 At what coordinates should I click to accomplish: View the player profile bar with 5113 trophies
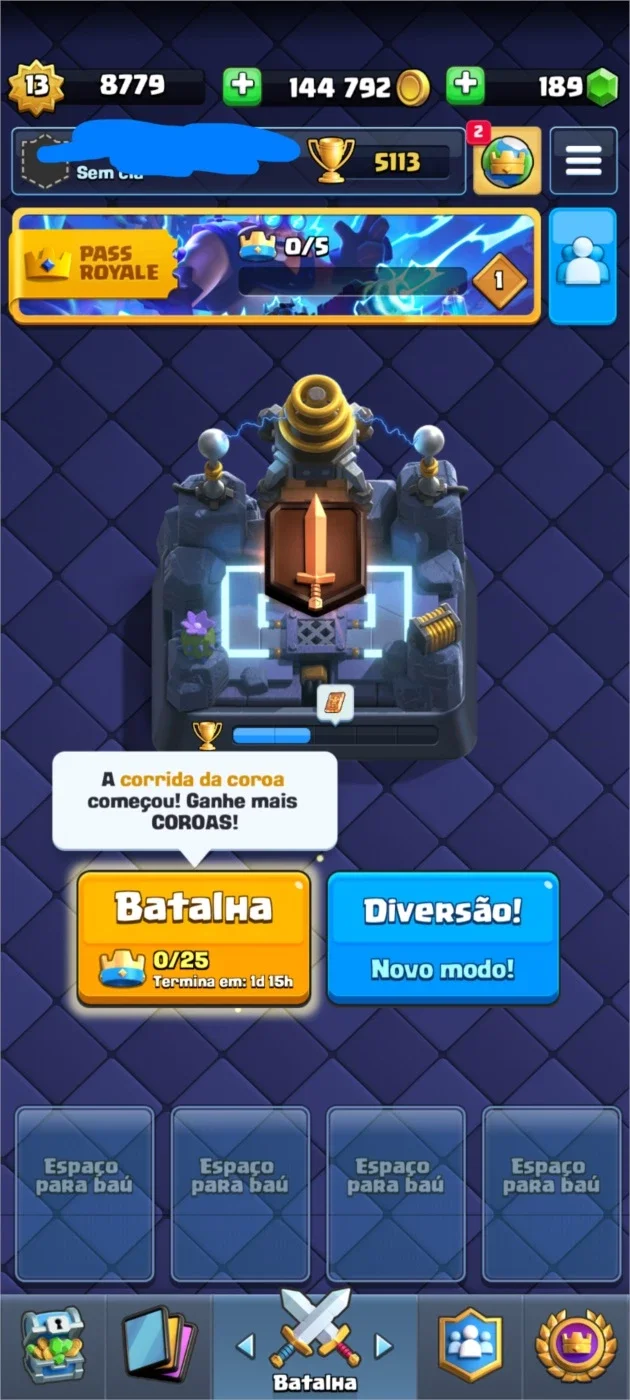(x=238, y=161)
